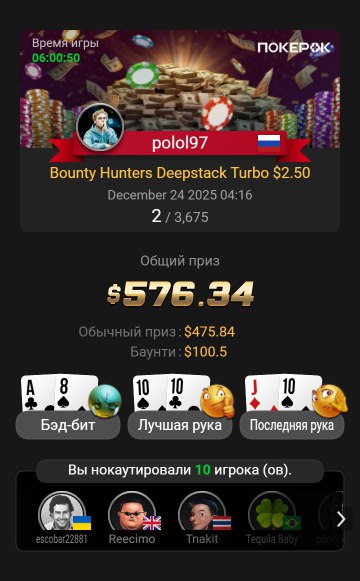This screenshot has width=360, height=581.
Task: Tap Reecimo's player avatar
Action: click(131, 514)
